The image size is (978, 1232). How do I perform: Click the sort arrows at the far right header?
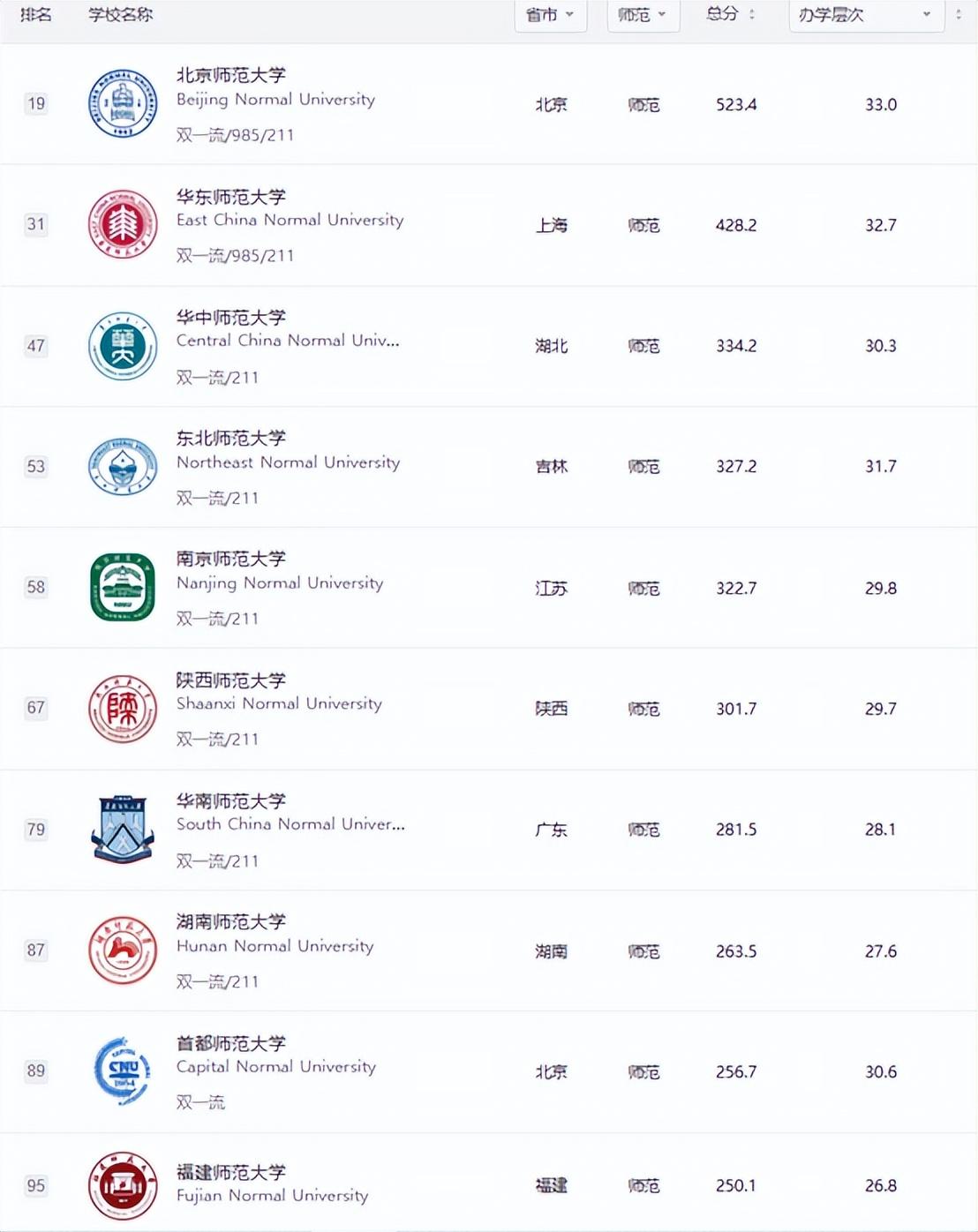[x=959, y=14]
